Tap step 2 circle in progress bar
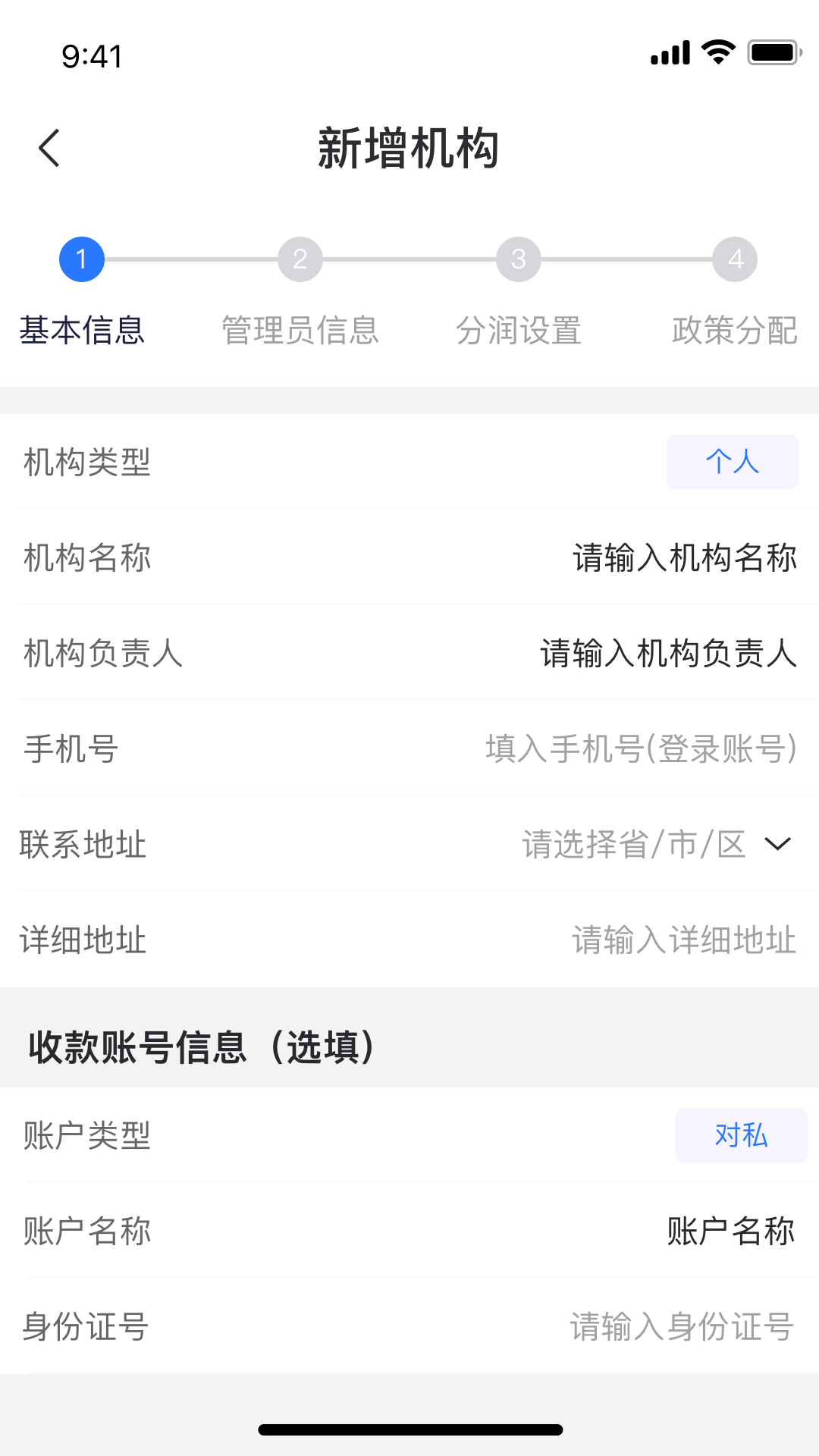The height and width of the screenshot is (1456, 819). coord(300,258)
